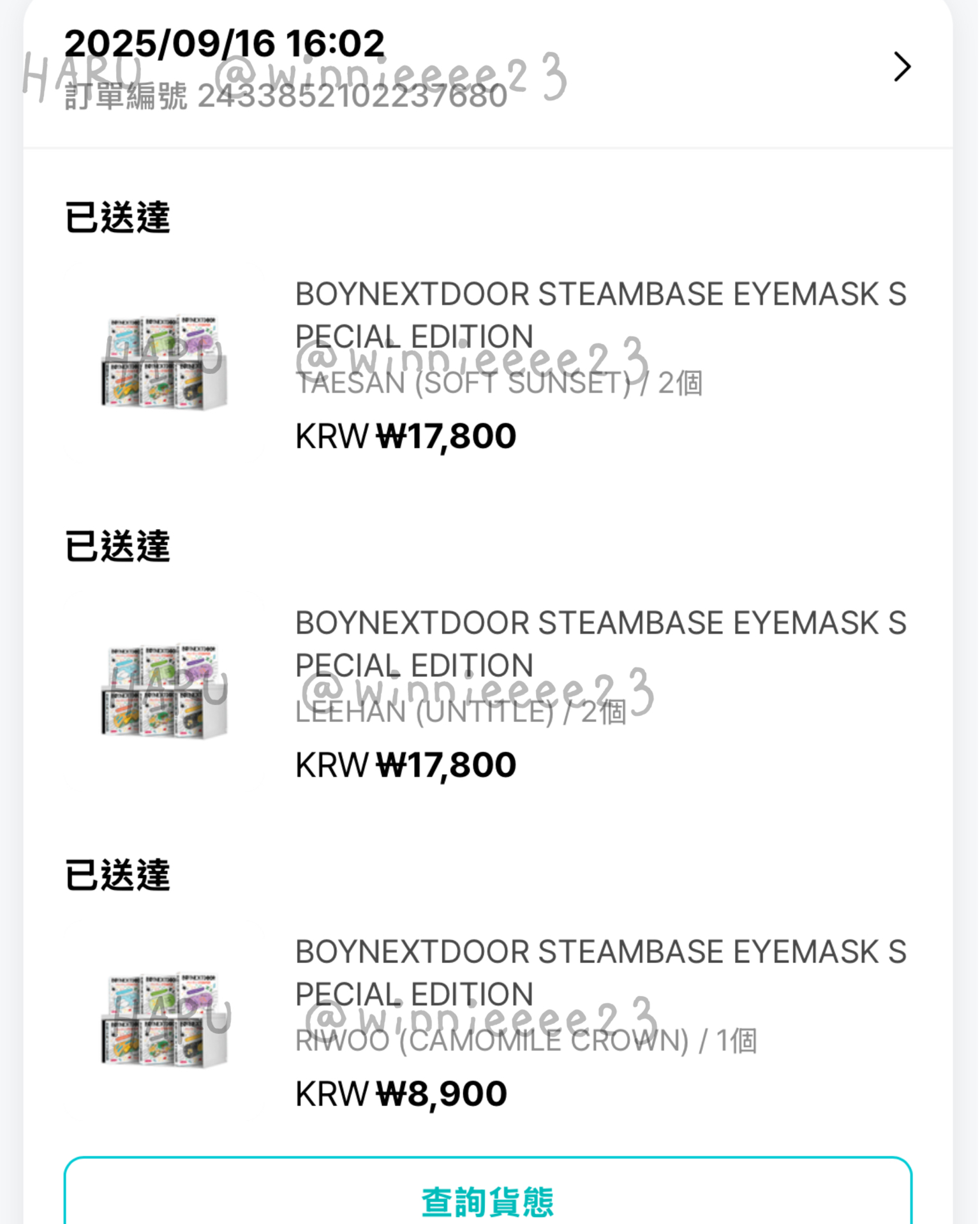
Task: Click the KRW ₩17,800 price of TAESAN item
Action: (405, 437)
